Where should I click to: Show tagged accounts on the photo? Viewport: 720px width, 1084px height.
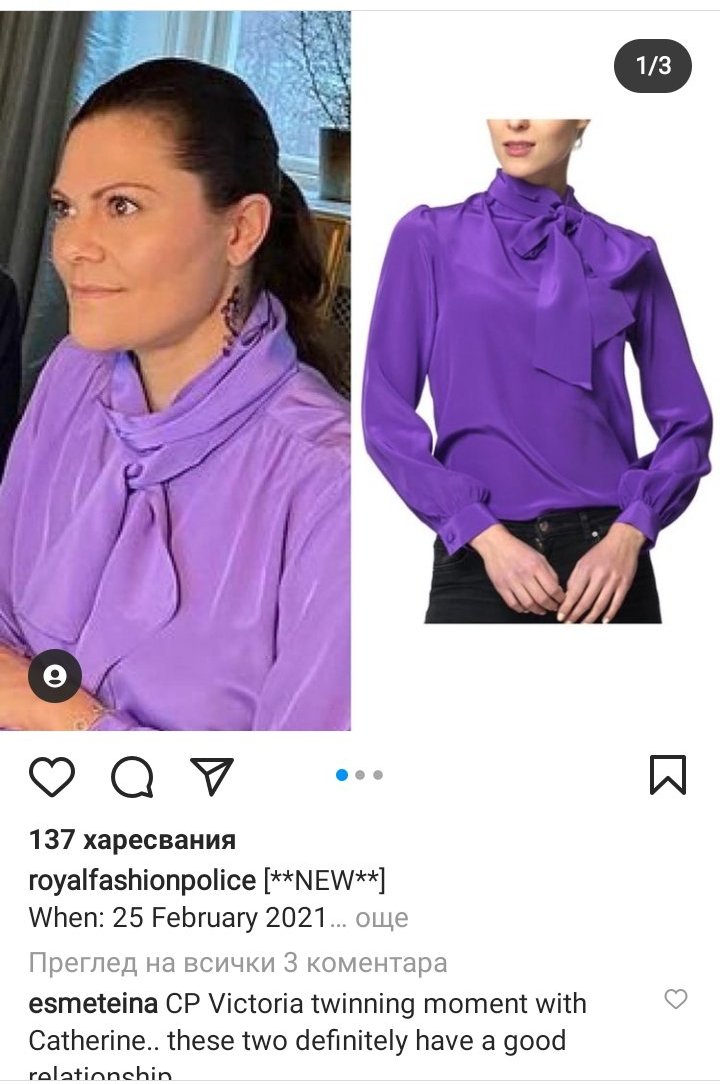click(x=55, y=676)
